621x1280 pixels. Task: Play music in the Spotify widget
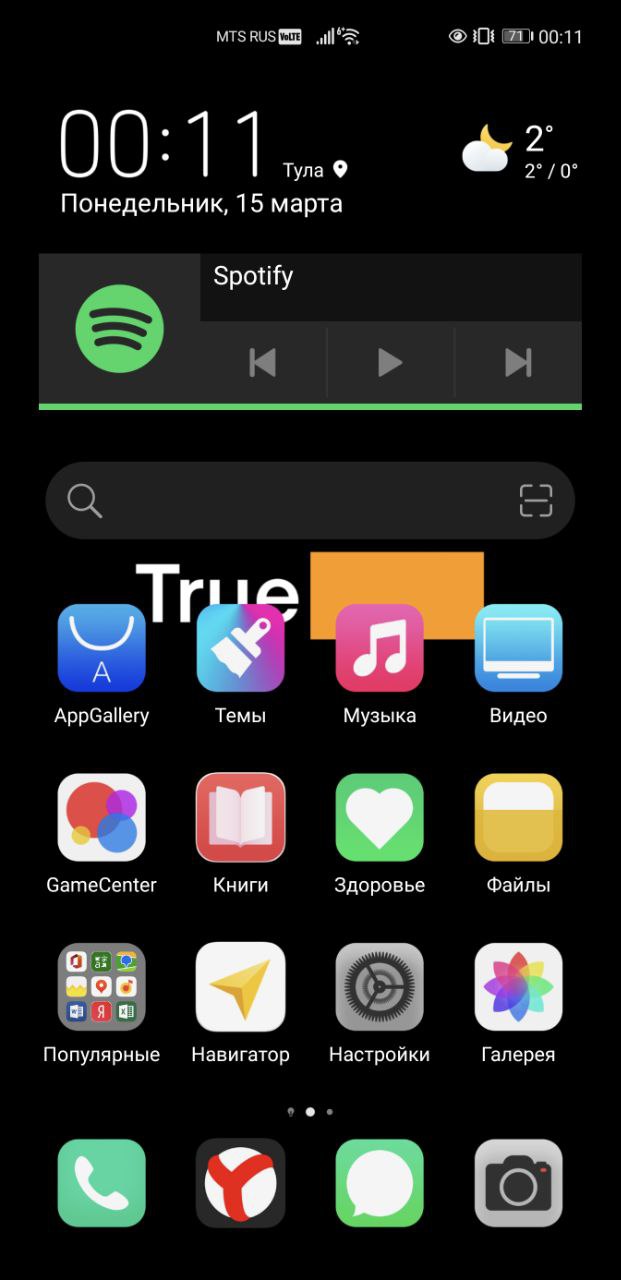coord(390,362)
